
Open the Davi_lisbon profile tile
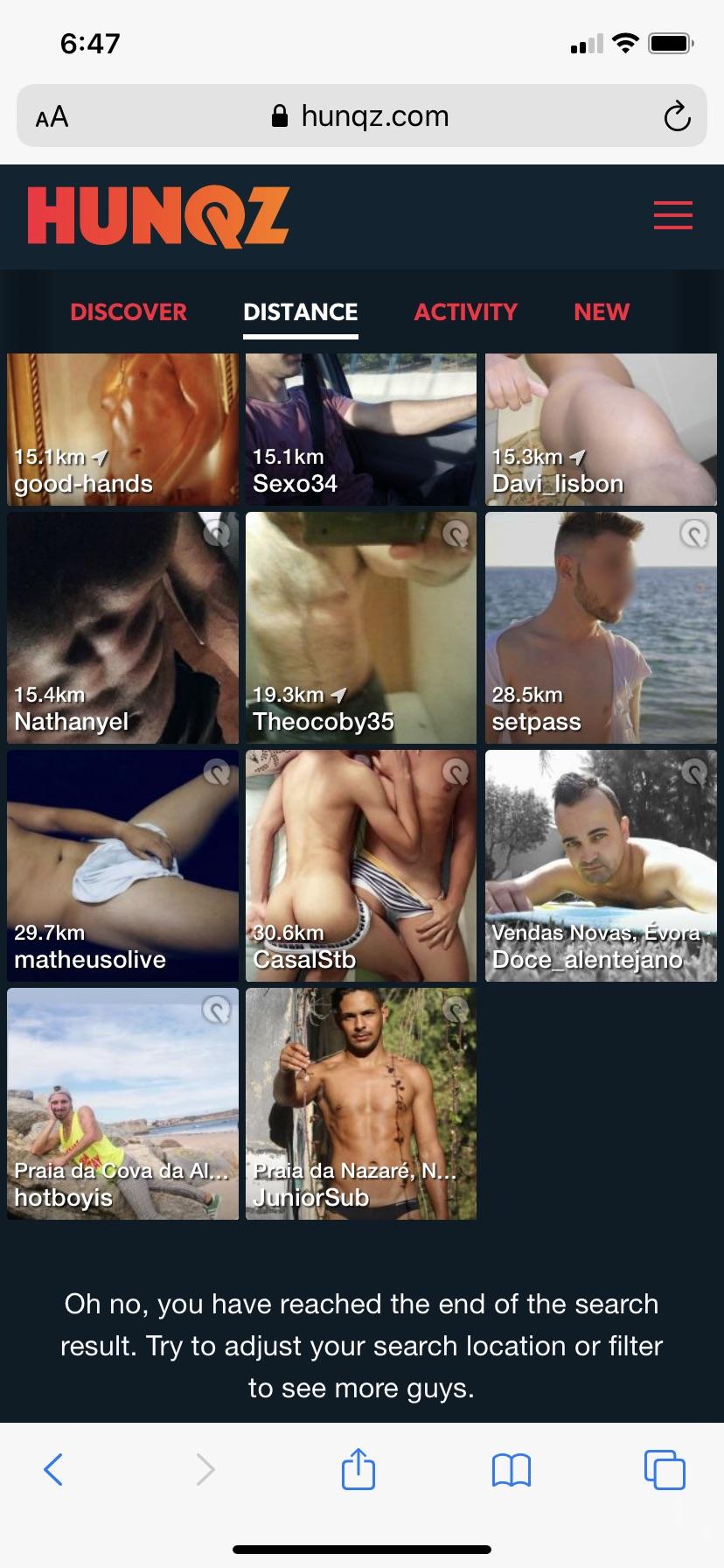[601, 430]
